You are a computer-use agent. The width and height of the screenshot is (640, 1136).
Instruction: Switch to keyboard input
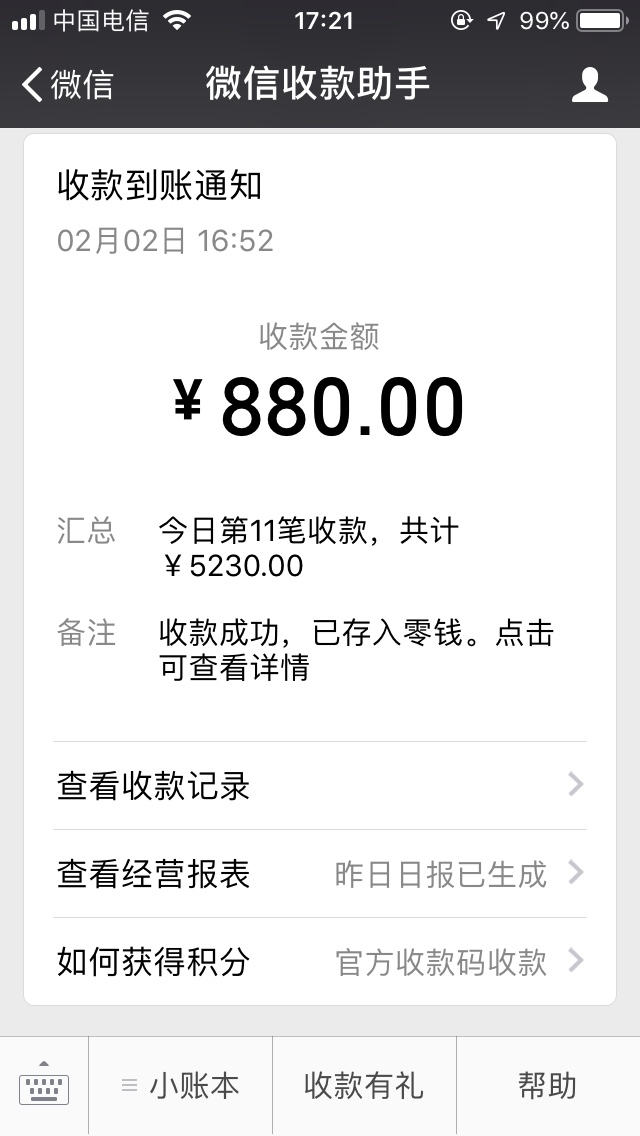coord(44,1085)
